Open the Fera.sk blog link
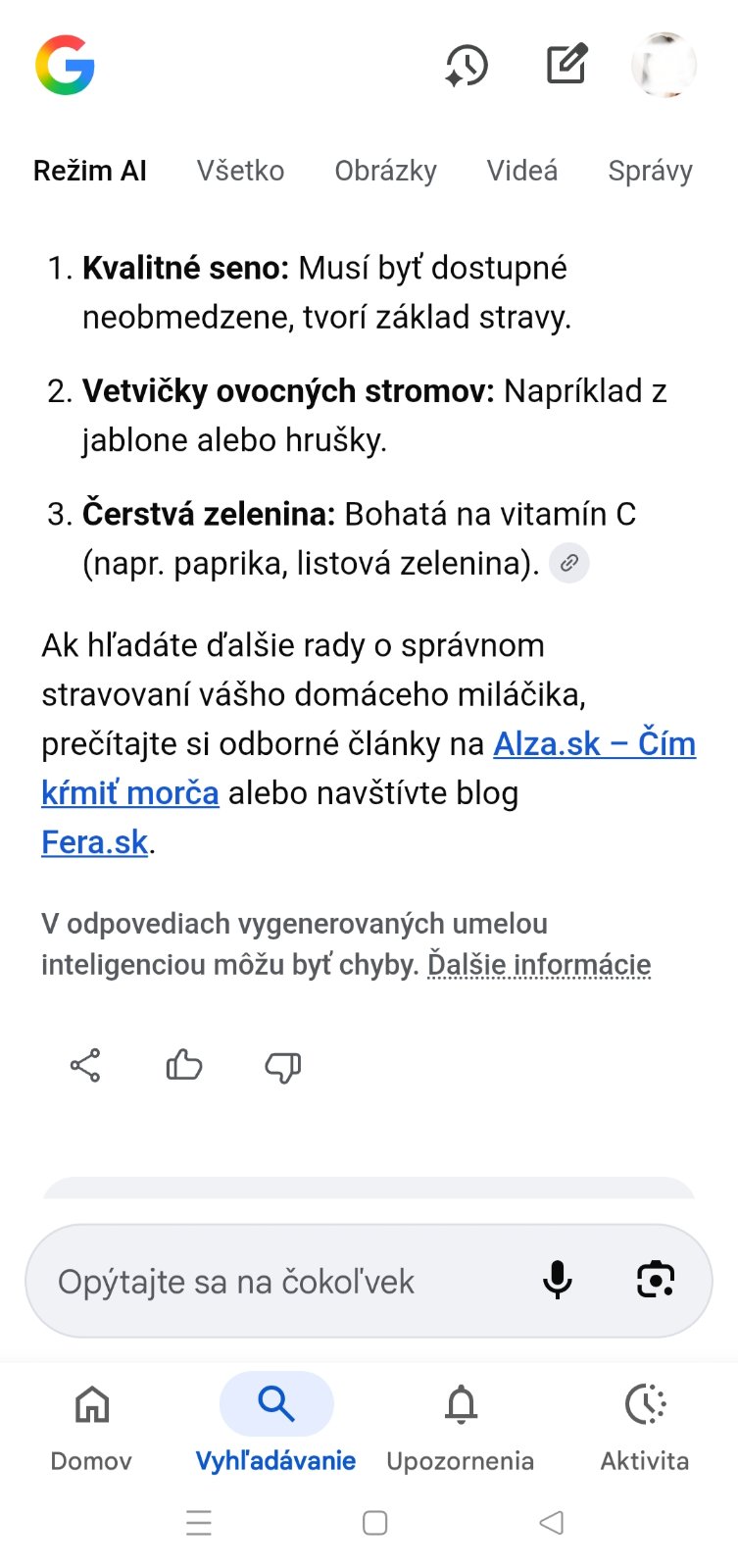 click(x=94, y=842)
